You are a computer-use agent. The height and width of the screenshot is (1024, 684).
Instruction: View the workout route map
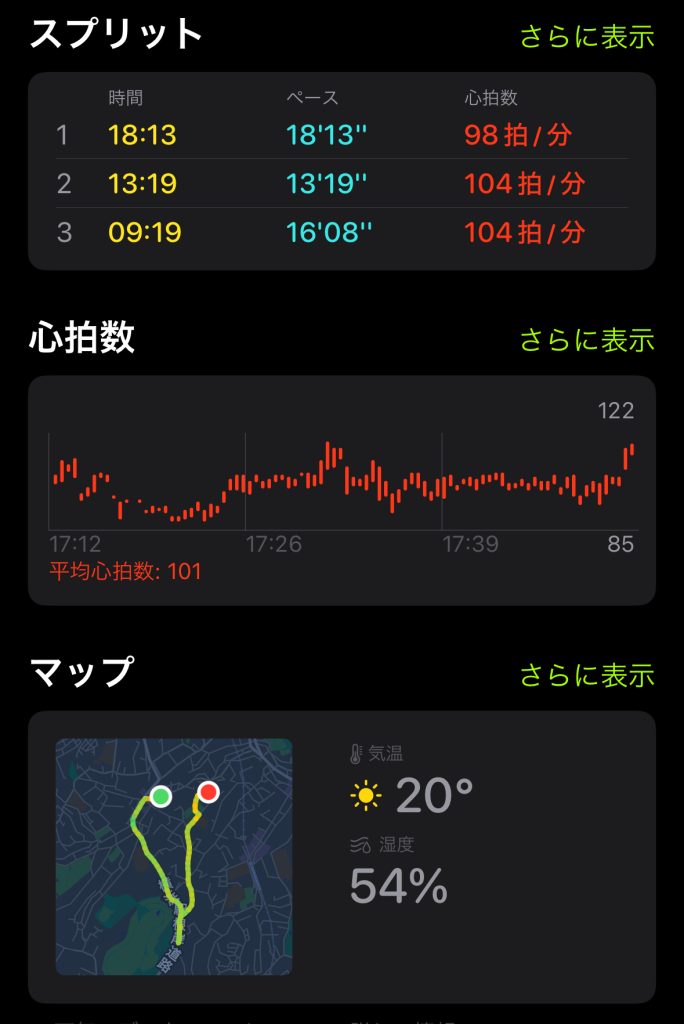tap(174, 856)
